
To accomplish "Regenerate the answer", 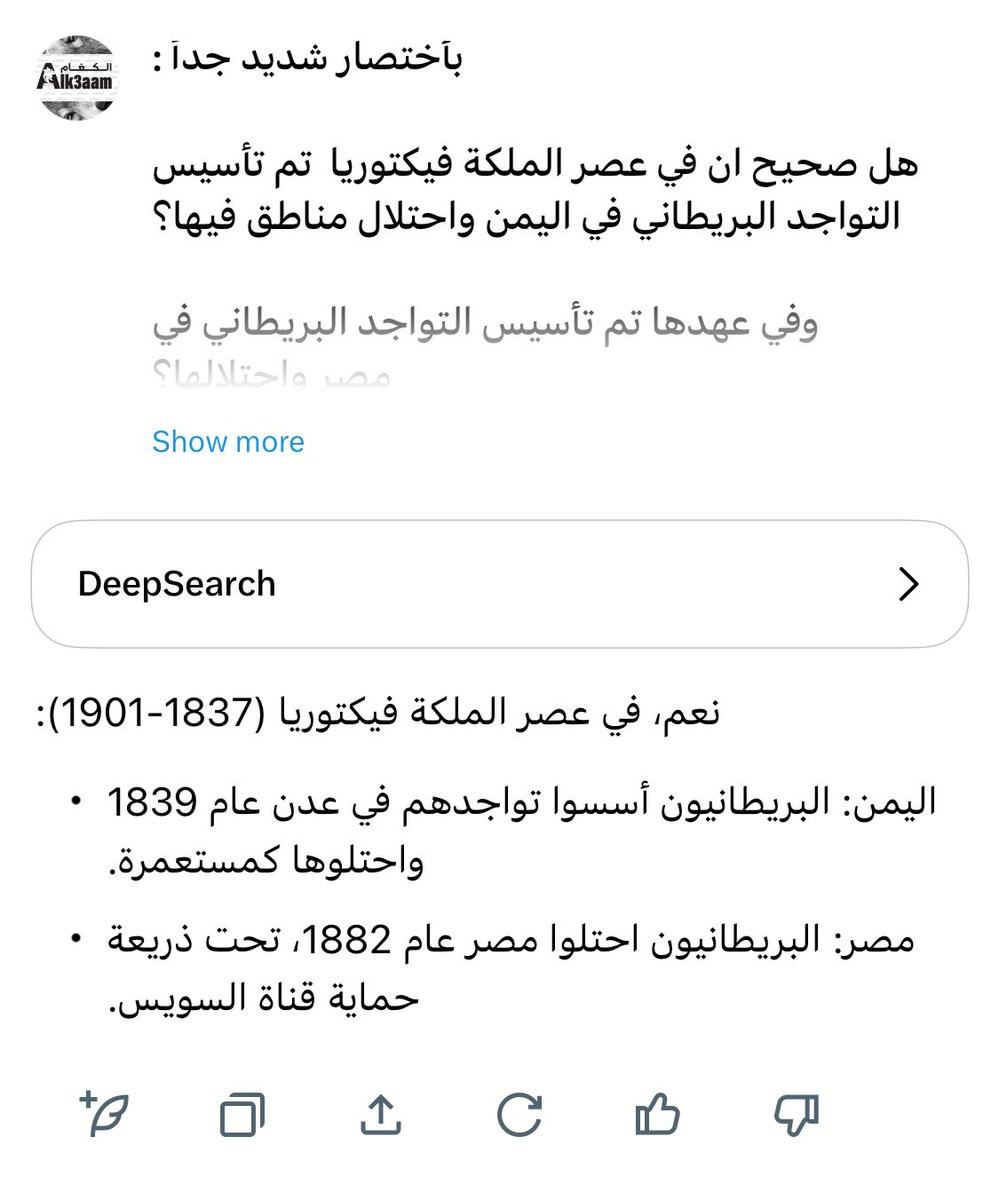I will [519, 1114].
